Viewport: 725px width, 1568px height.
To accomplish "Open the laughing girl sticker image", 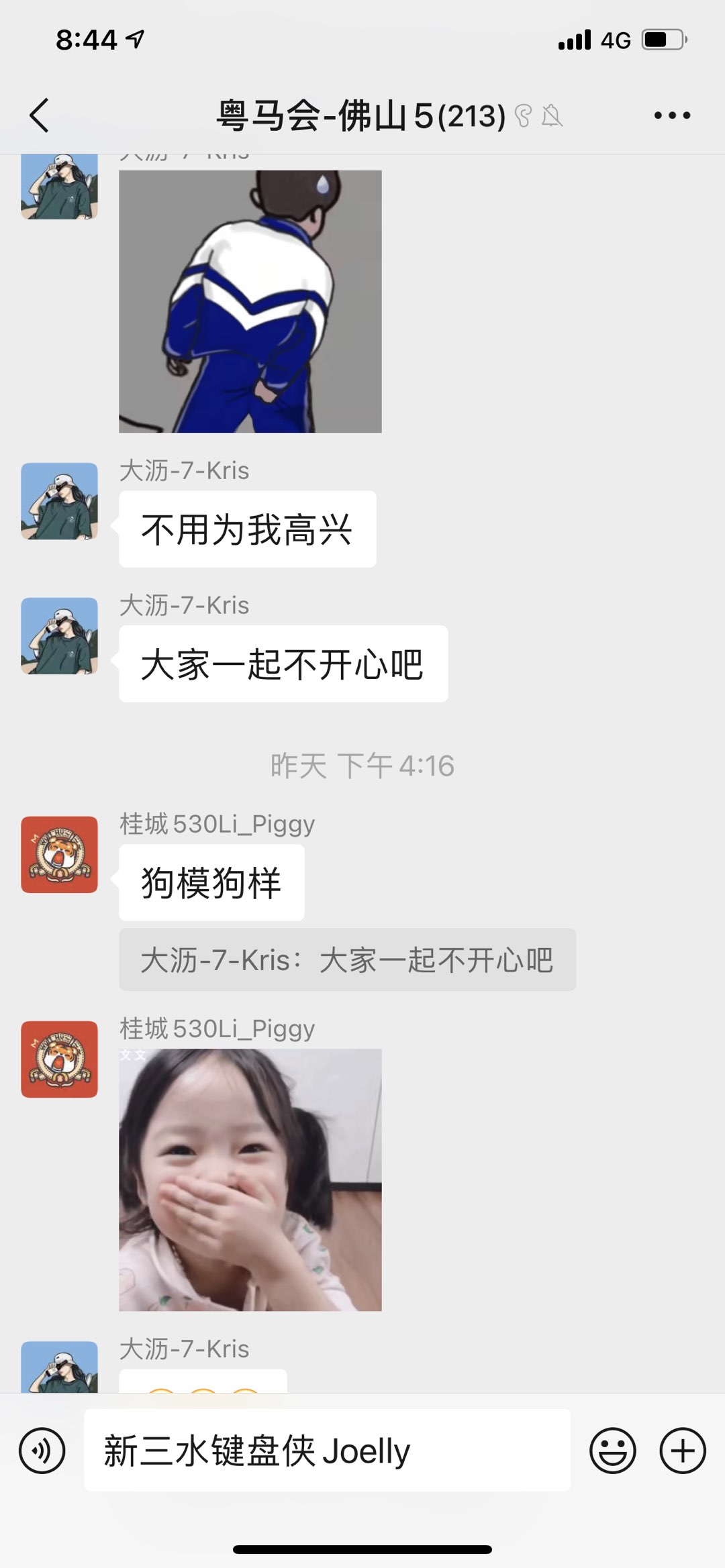I will click(250, 1180).
